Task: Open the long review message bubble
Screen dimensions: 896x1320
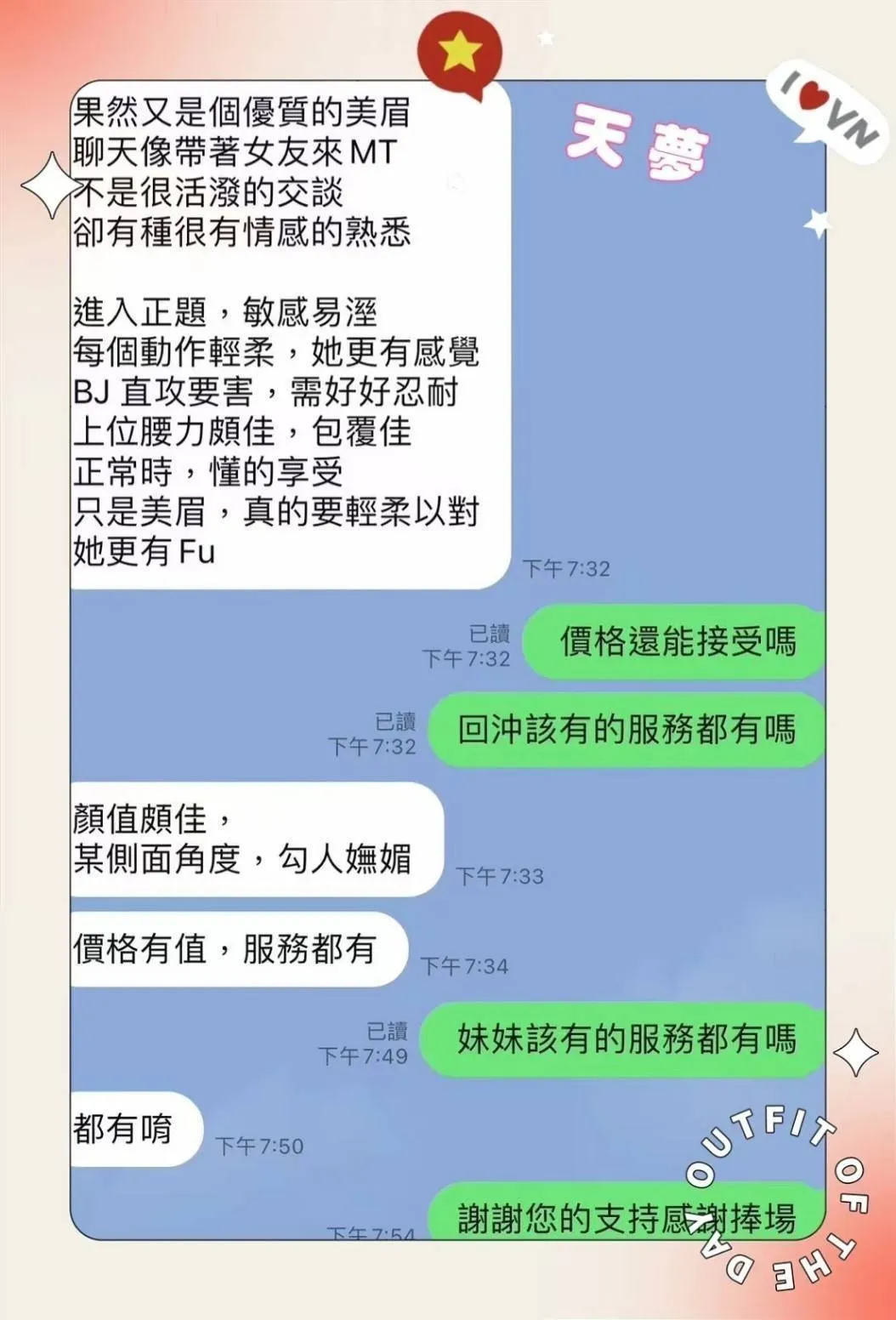Action: [281, 332]
